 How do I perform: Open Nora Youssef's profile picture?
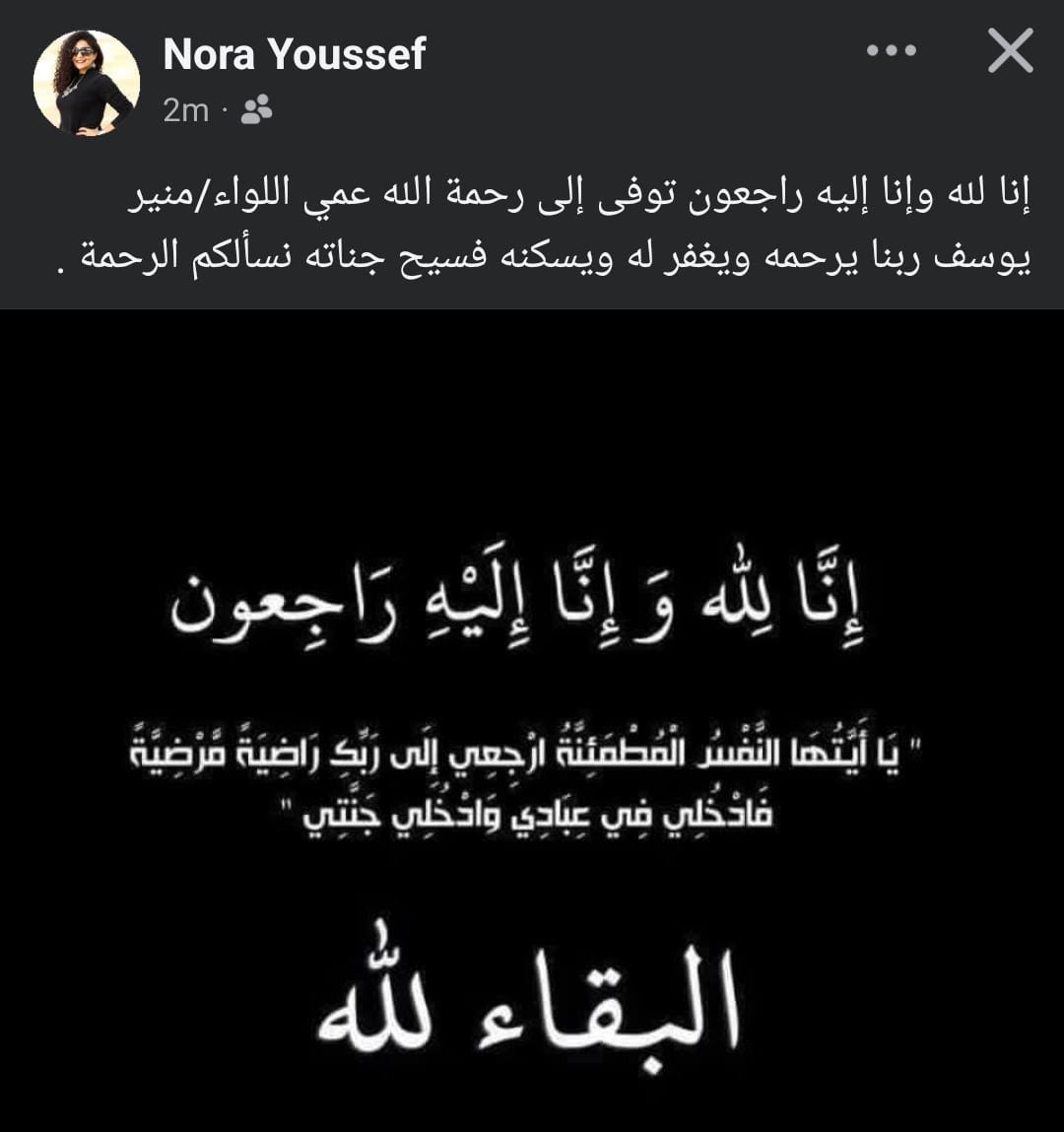point(87,83)
